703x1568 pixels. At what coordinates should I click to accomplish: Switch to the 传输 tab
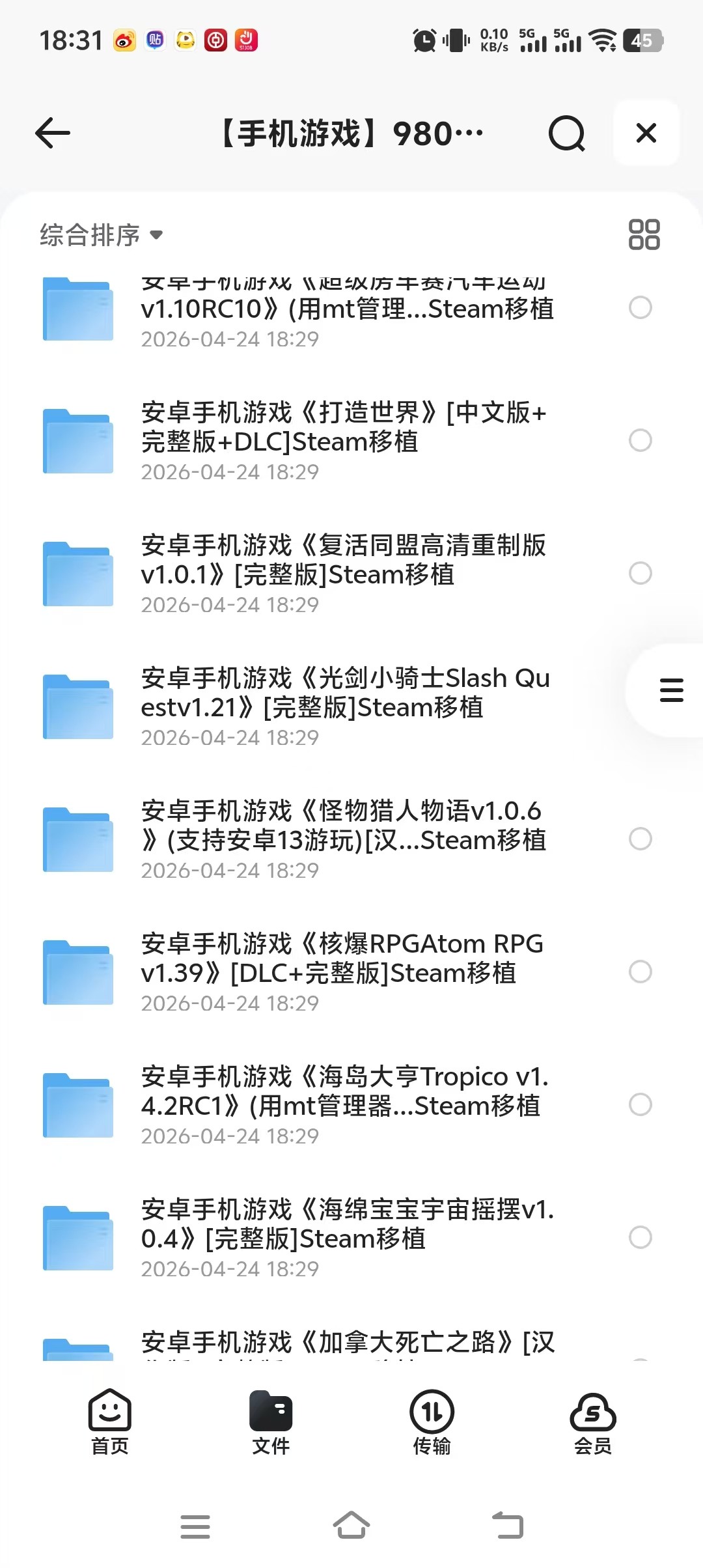[x=432, y=1422]
